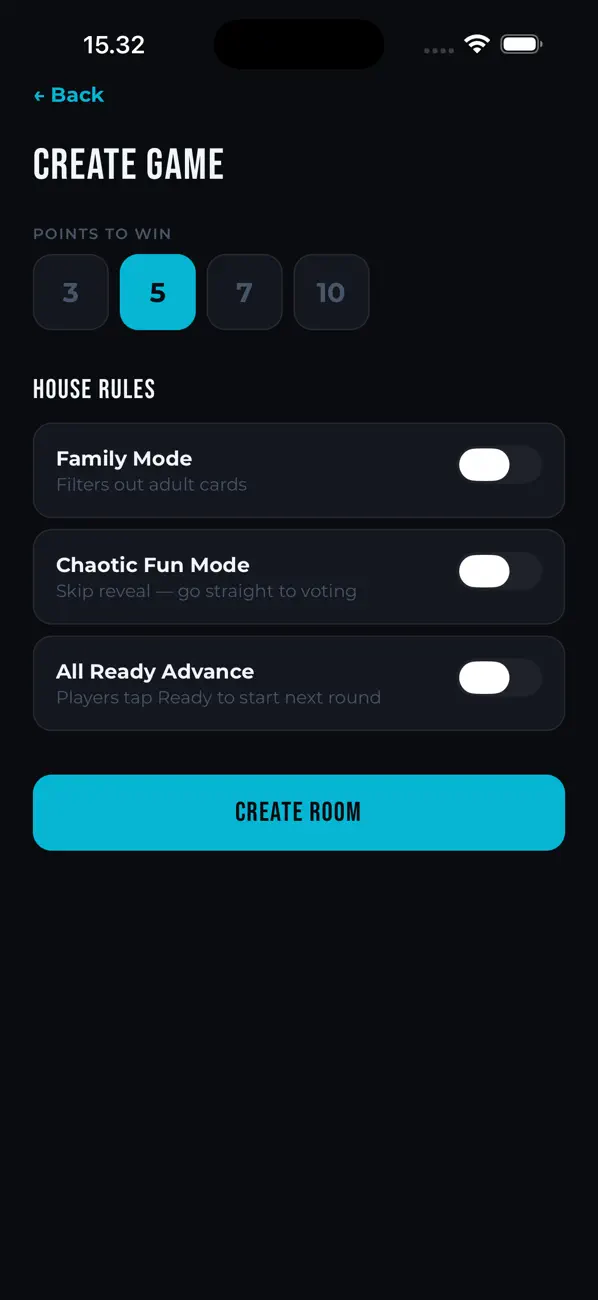Switch the Chaotic Fun Mode toggle

coord(500,571)
